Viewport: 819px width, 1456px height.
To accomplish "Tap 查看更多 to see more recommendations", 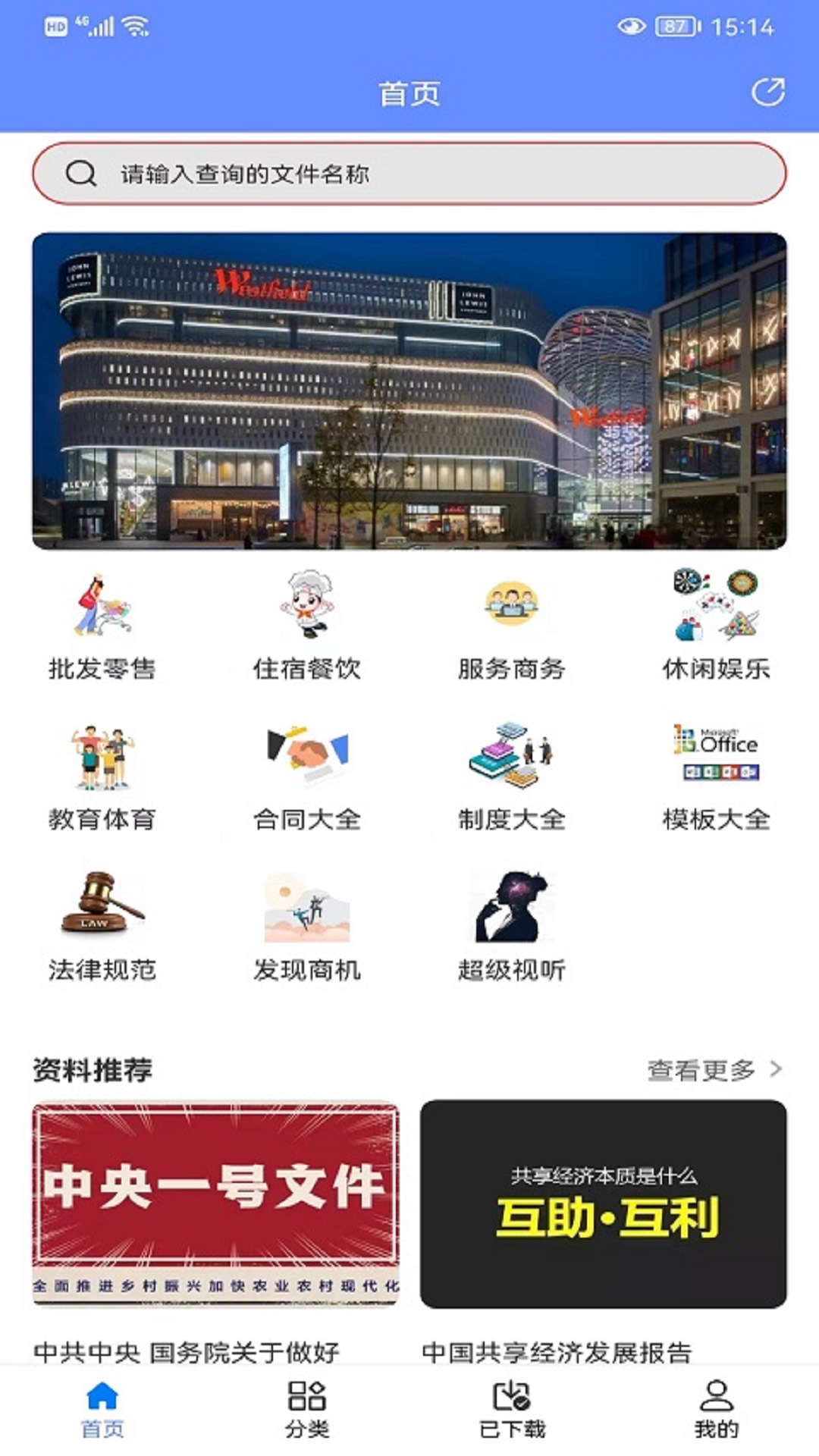I will click(714, 1070).
